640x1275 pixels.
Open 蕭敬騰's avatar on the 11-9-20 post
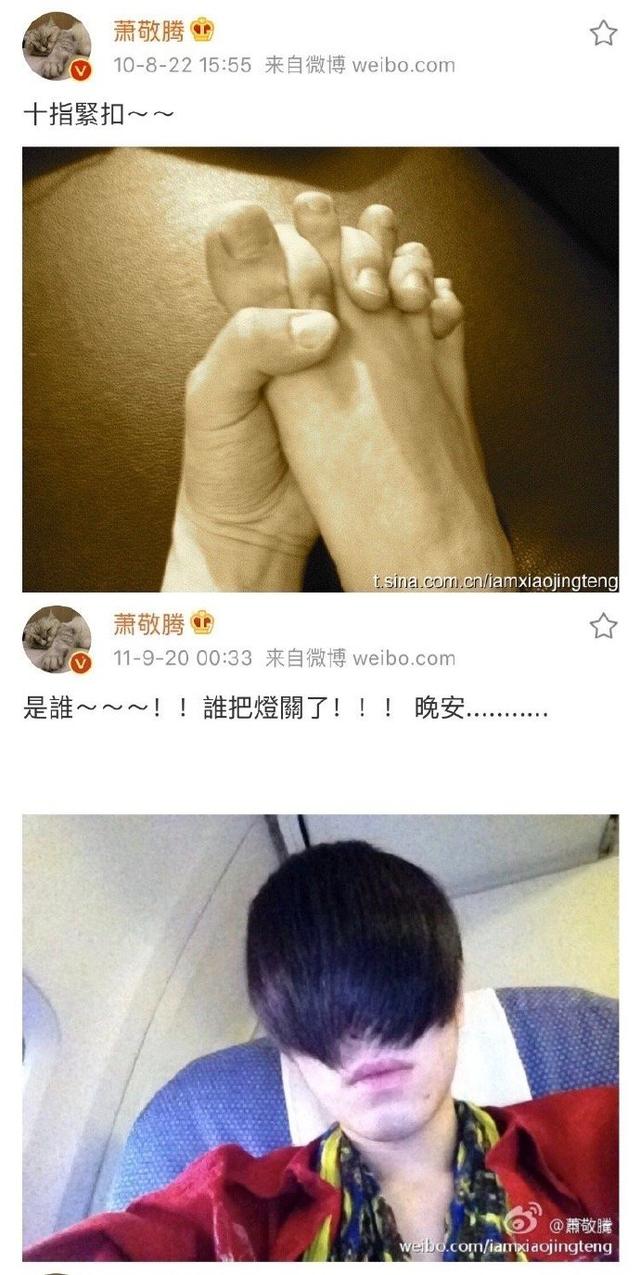pyautogui.click(x=57, y=639)
